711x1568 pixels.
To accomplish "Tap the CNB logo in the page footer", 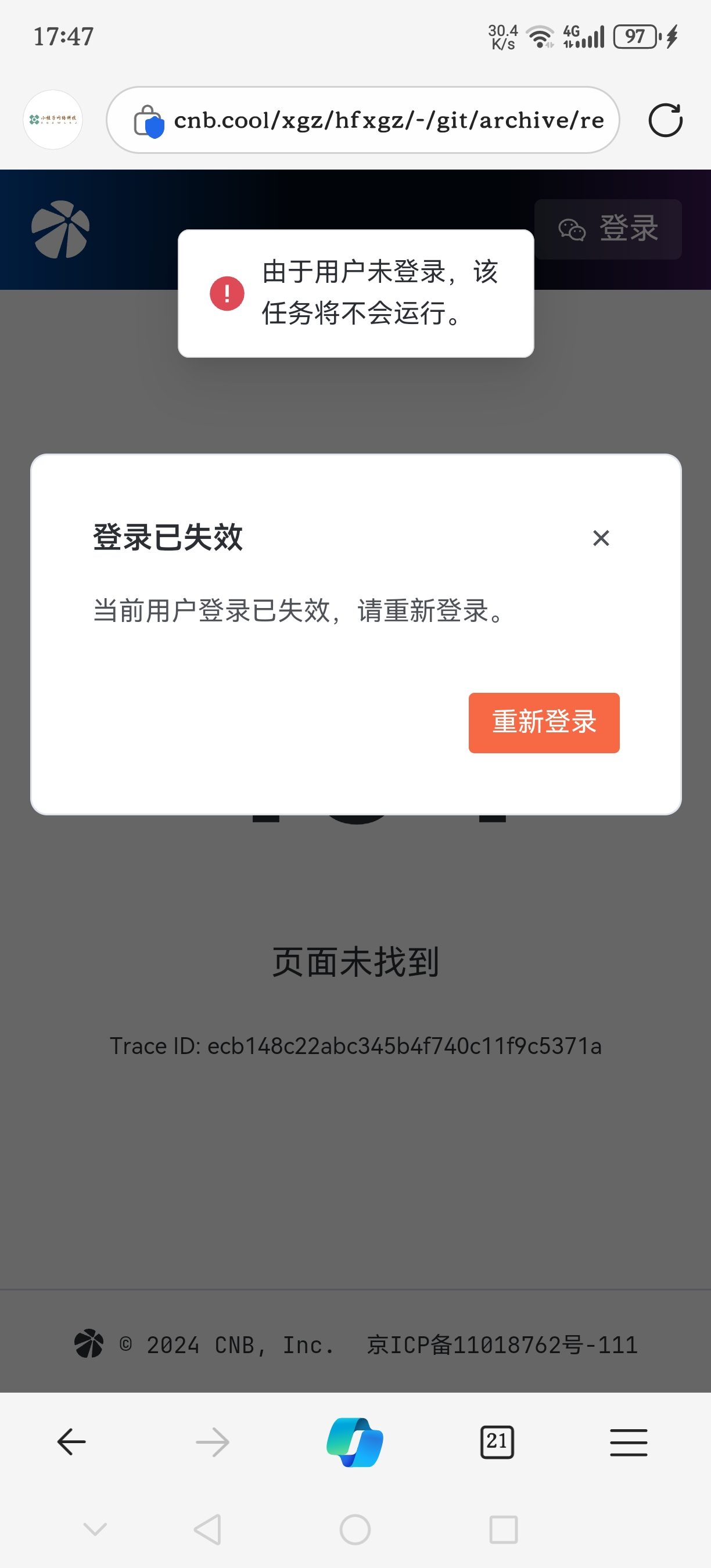I will click(89, 1344).
